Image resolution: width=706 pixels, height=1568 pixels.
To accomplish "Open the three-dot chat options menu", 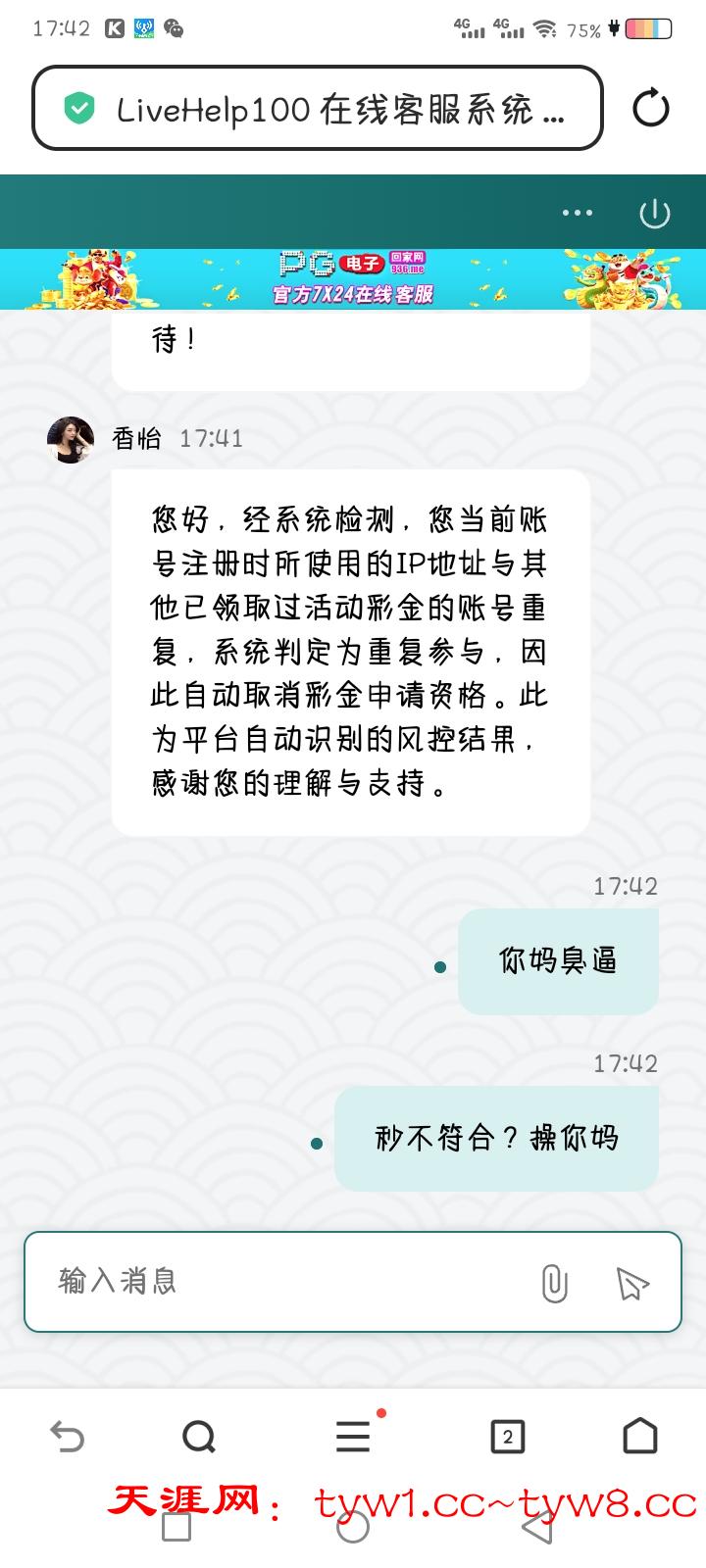I will point(577,213).
